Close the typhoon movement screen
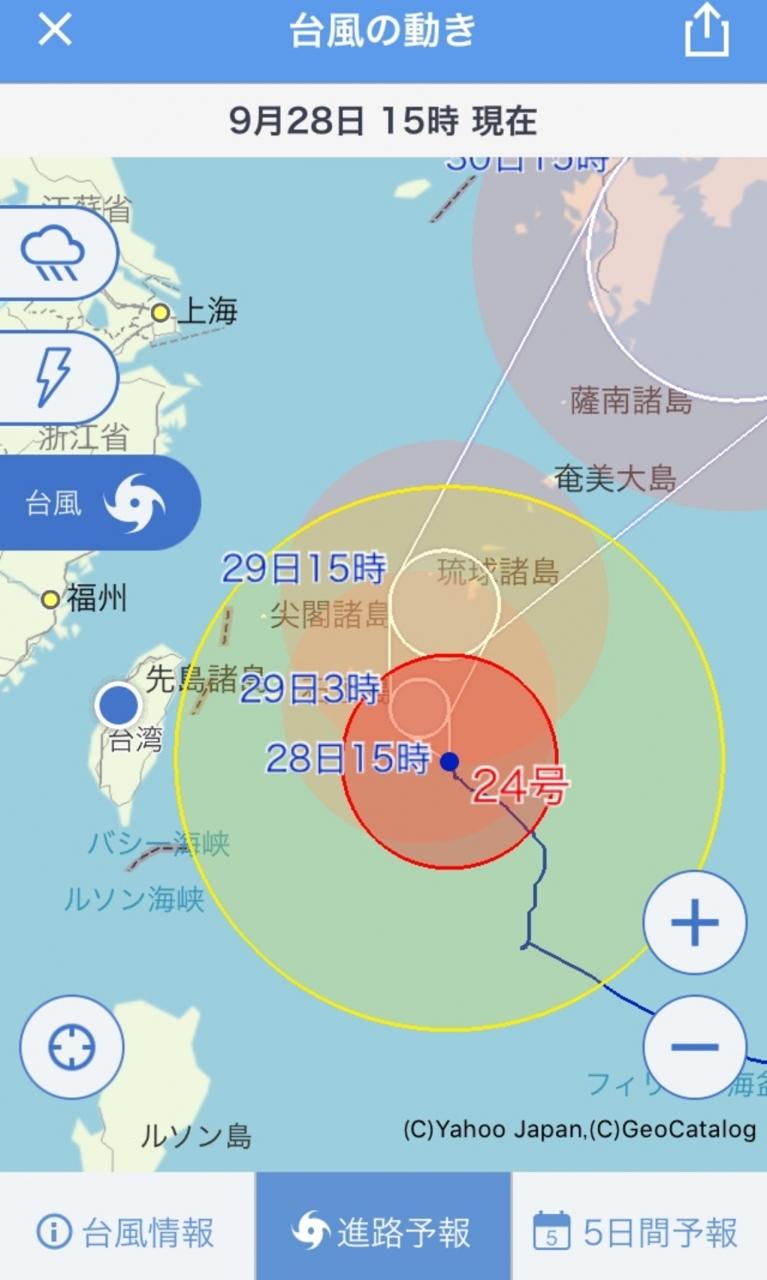This screenshot has height=1280, width=767. (x=55, y=30)
